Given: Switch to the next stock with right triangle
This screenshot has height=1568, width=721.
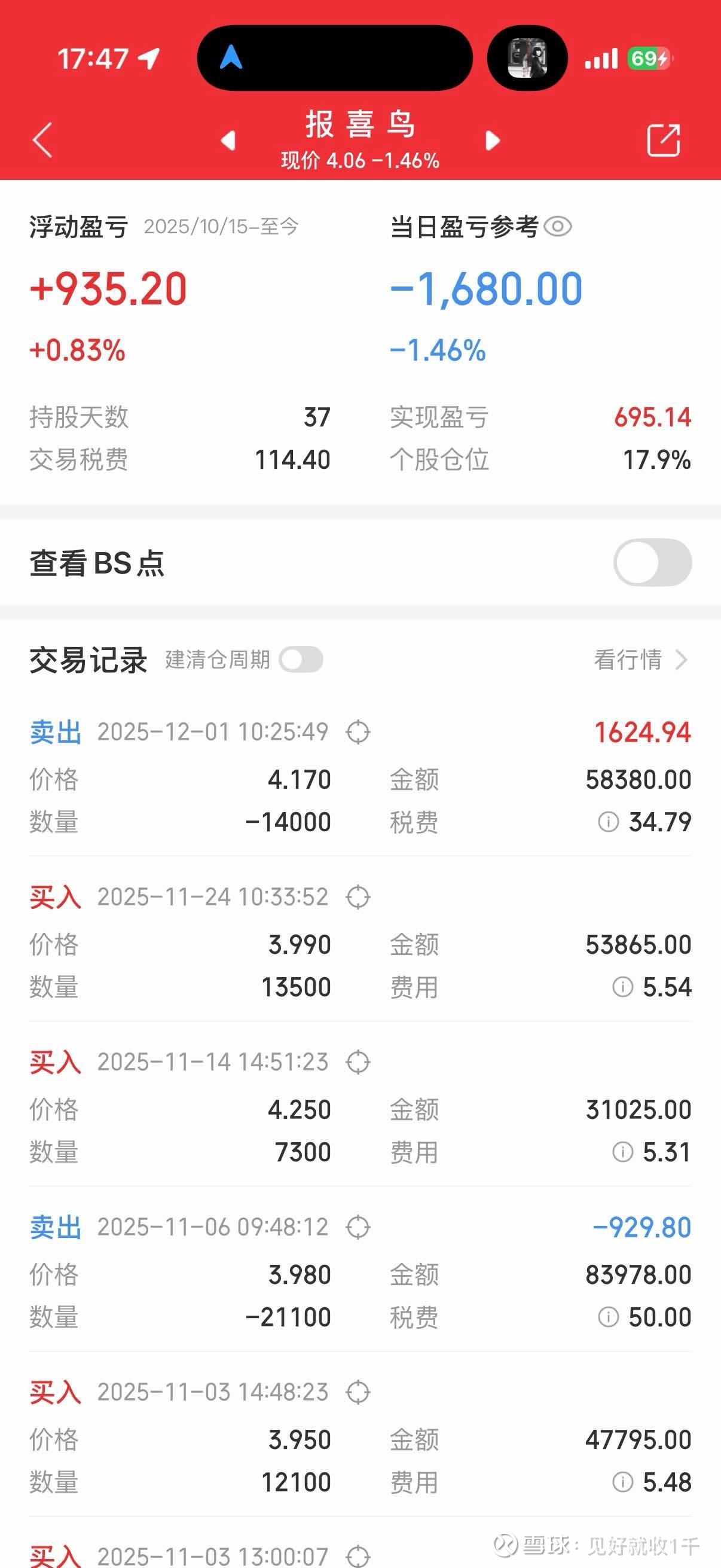Looking at the screenshot, I should [x=492, y=141].
